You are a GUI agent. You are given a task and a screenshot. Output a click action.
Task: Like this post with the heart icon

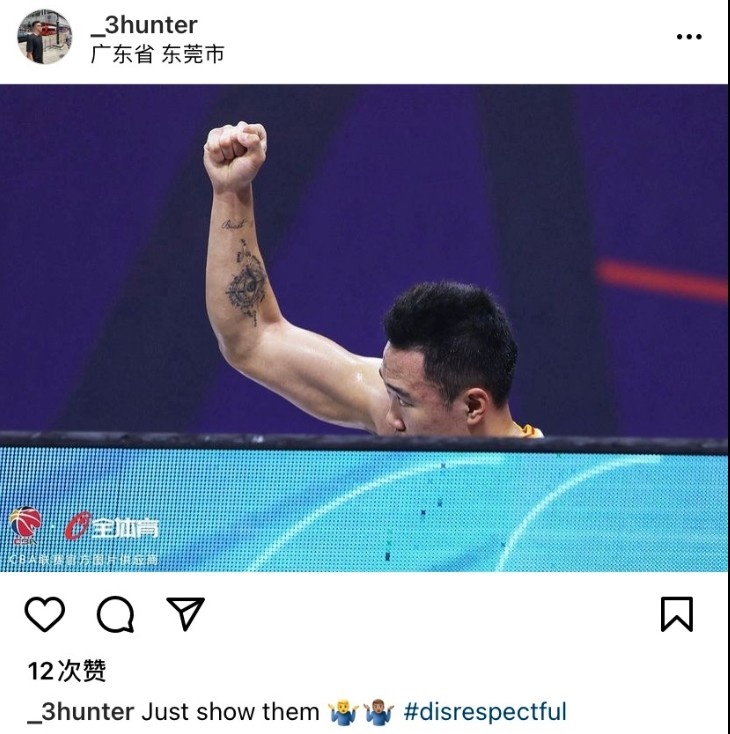tap(44, 614)
